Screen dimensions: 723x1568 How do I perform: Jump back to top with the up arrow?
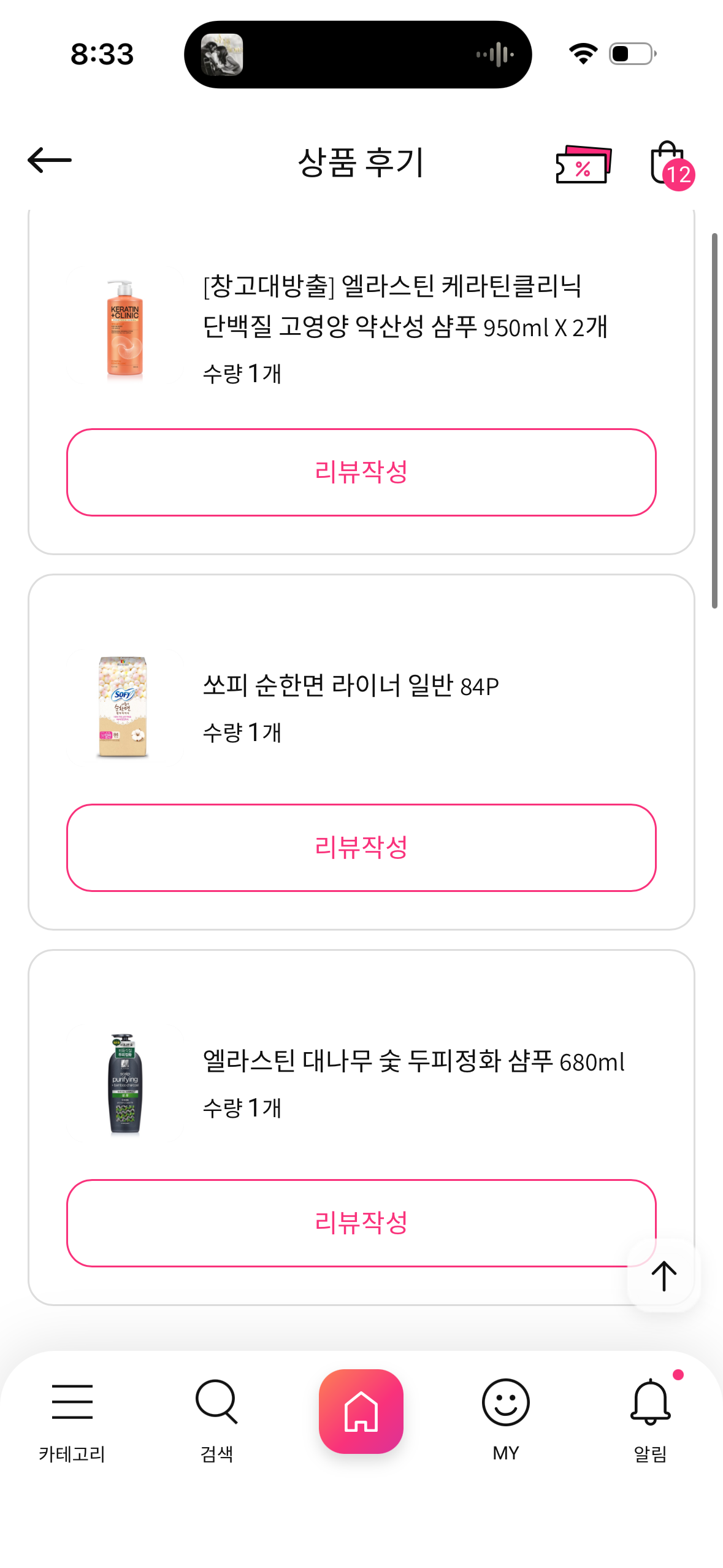pos(664,1276)
